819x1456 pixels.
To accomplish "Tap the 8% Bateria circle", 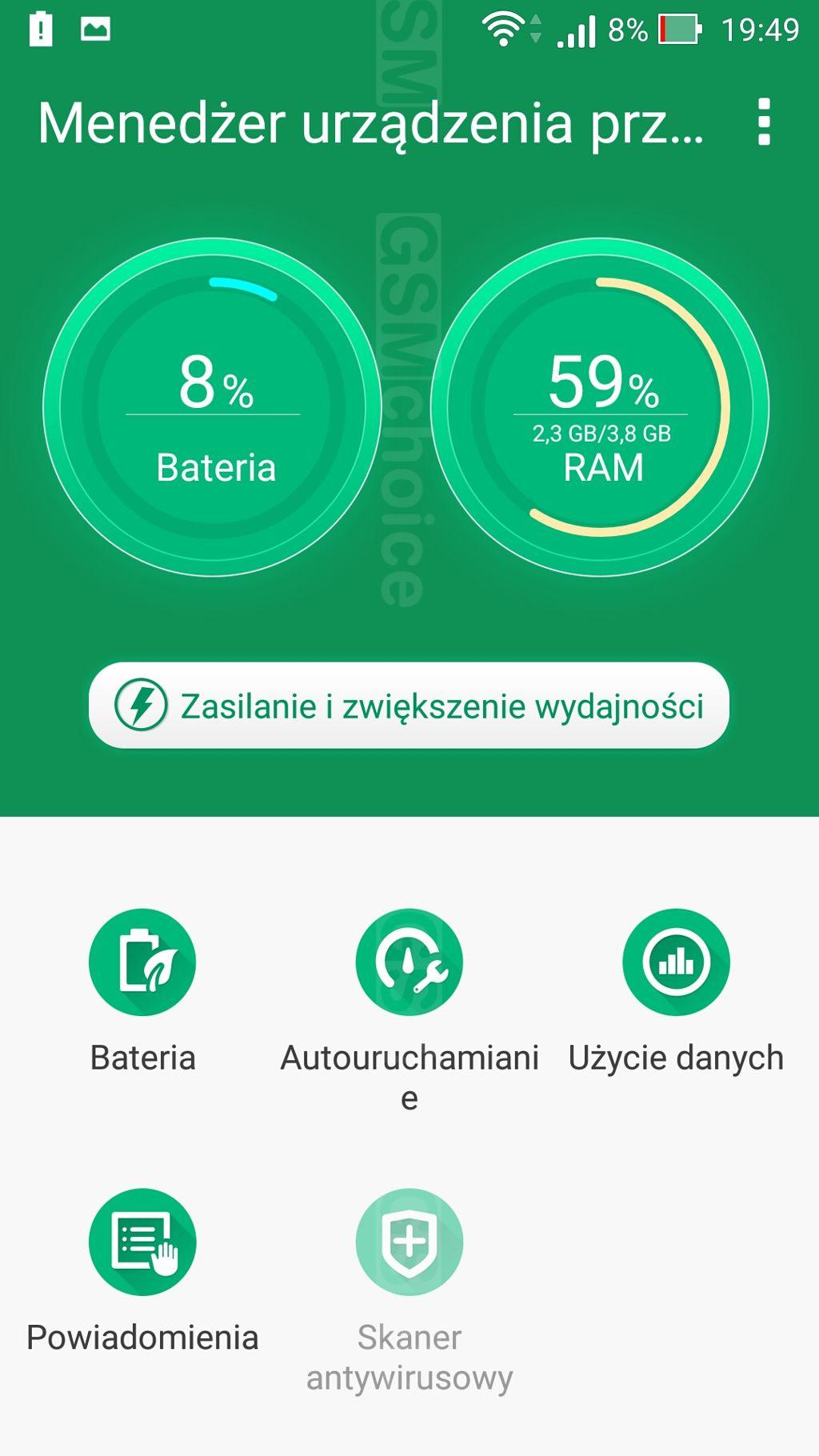I will [213, 407].
